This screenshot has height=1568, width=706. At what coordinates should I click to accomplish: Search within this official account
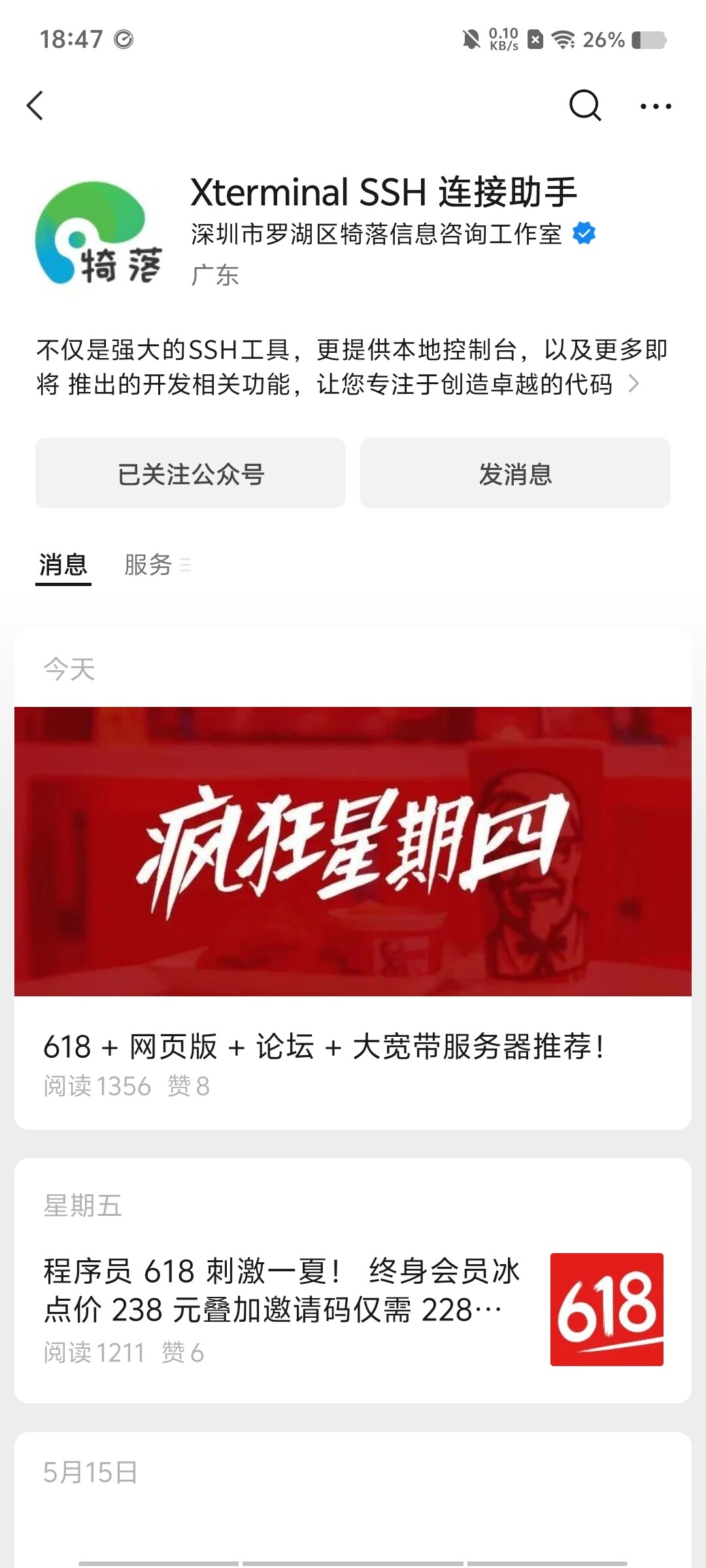tap(584, 105)
